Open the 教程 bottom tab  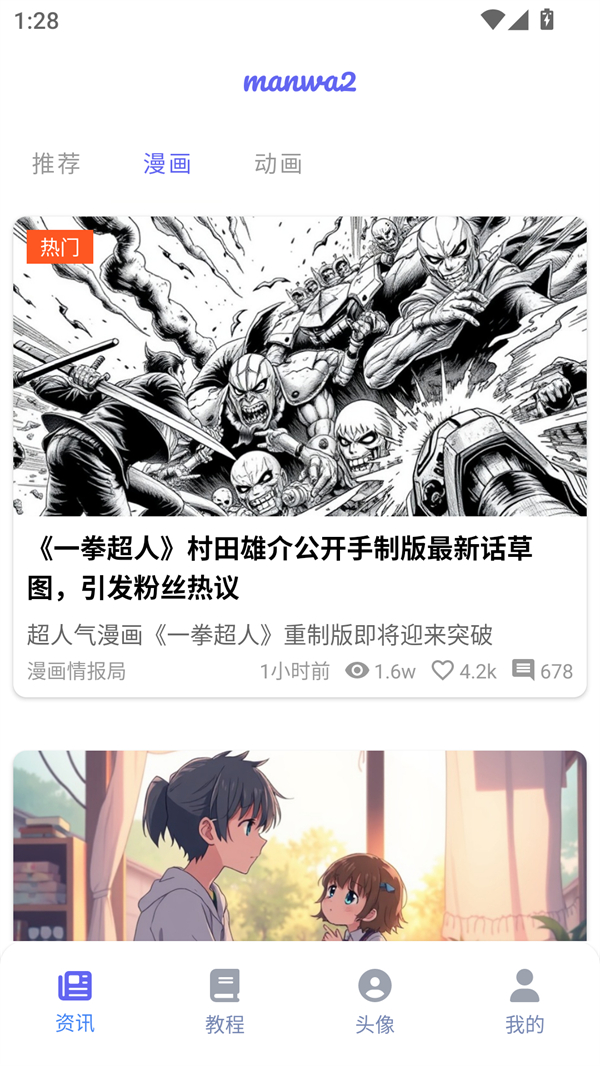[x=225, y=1001]
